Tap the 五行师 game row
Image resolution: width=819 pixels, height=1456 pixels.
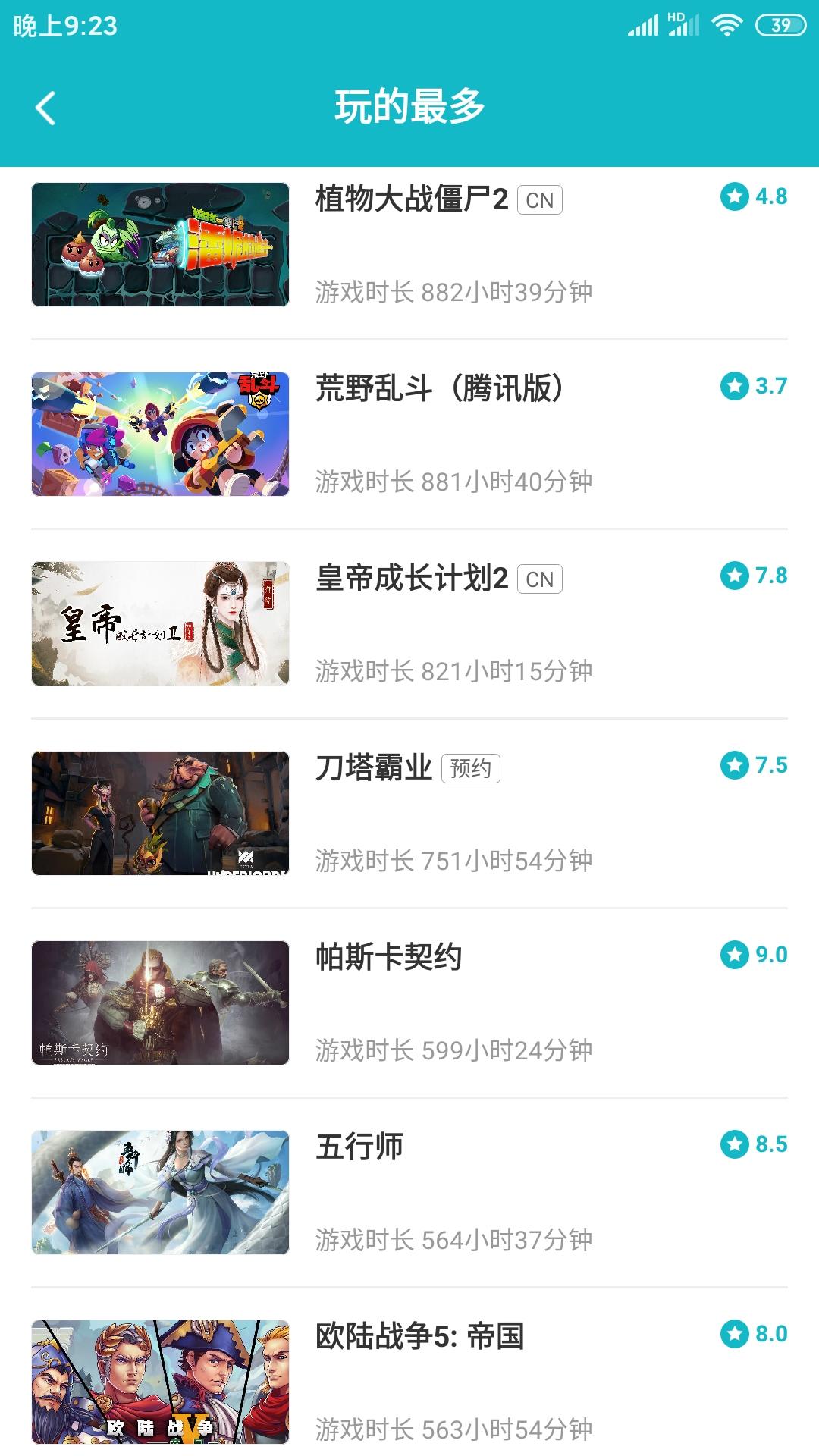pos(409,1192)
